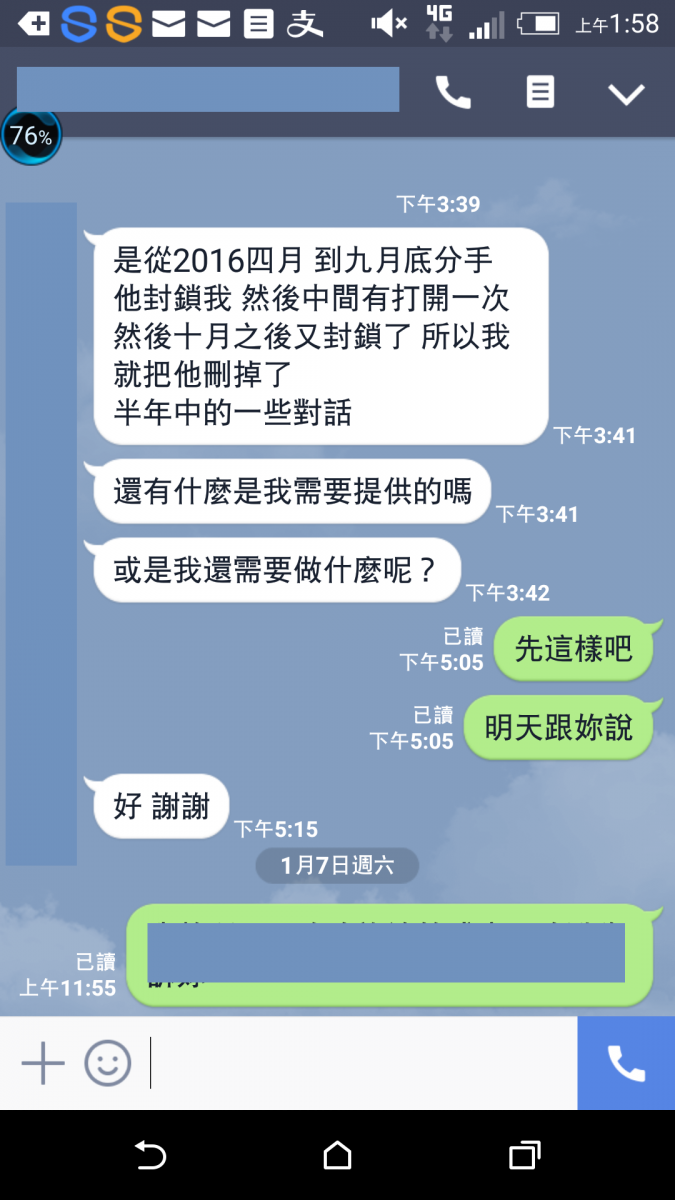
Task: Focus the message text field
Action: pos(360,1063)
